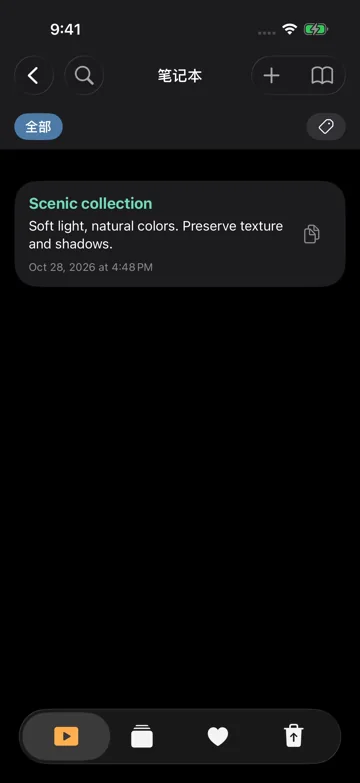Add a new note with plus icon

(272, 76)
